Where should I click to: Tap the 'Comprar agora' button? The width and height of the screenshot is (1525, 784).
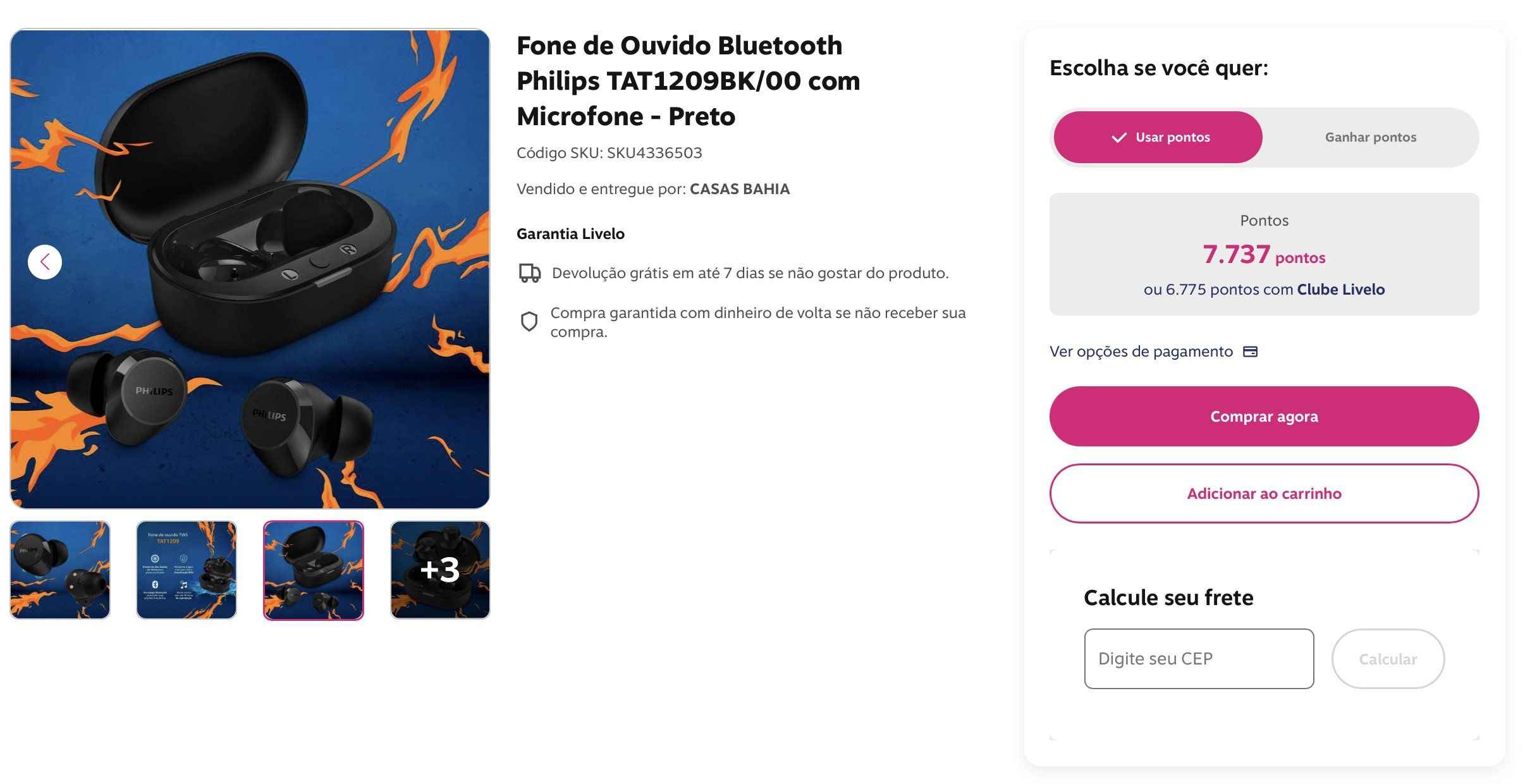click(1263, 417)
